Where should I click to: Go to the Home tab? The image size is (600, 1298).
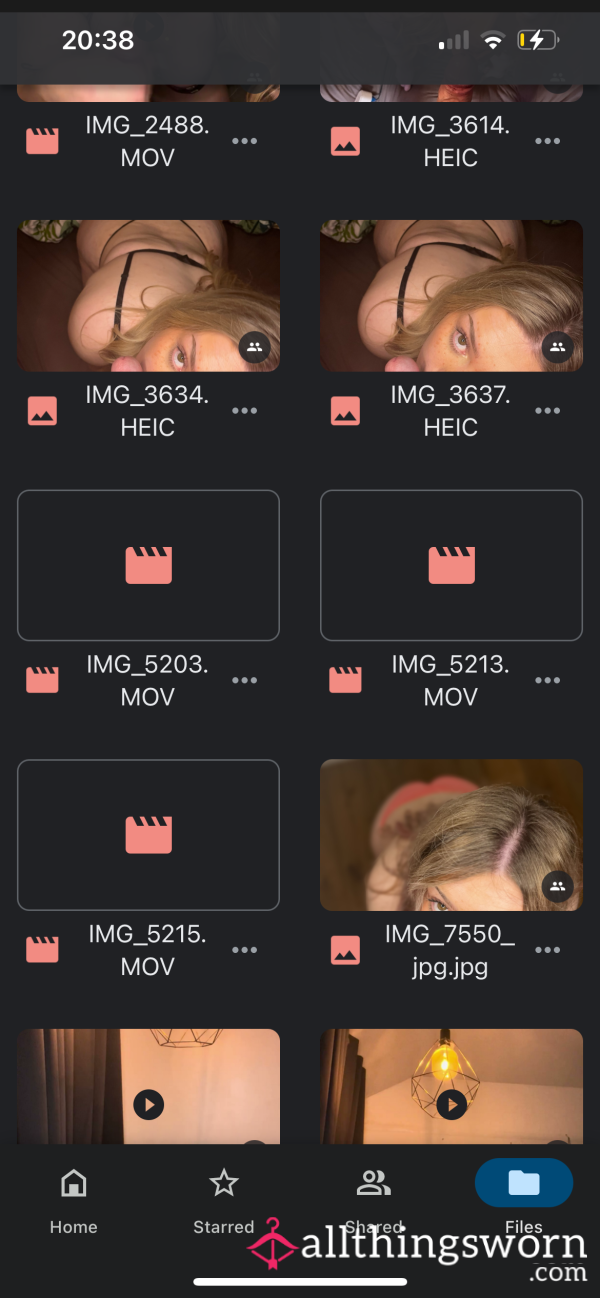(74, 1198)
